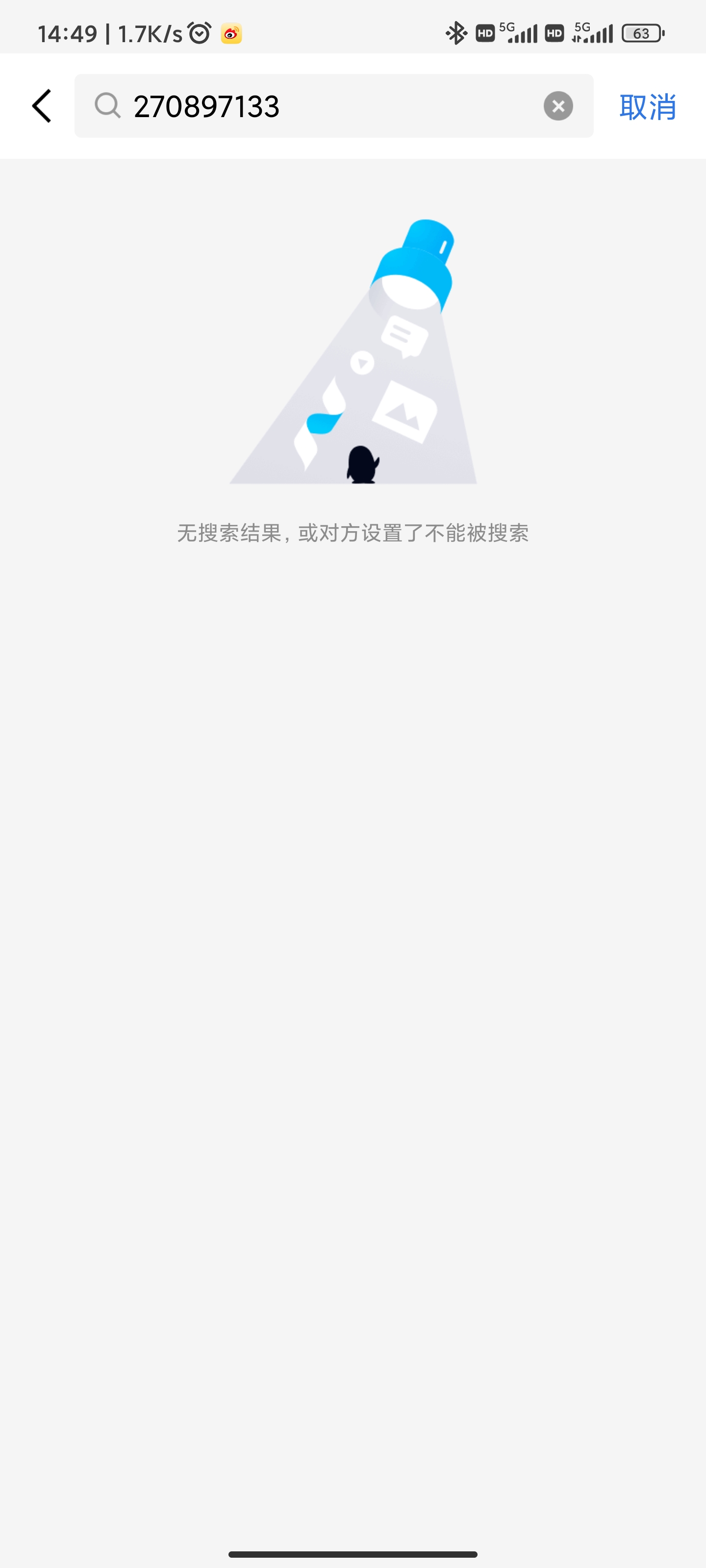This screenshot has height=1568, width=706.
Task: Go back using the arrow icon
Action: pos(41,106)
